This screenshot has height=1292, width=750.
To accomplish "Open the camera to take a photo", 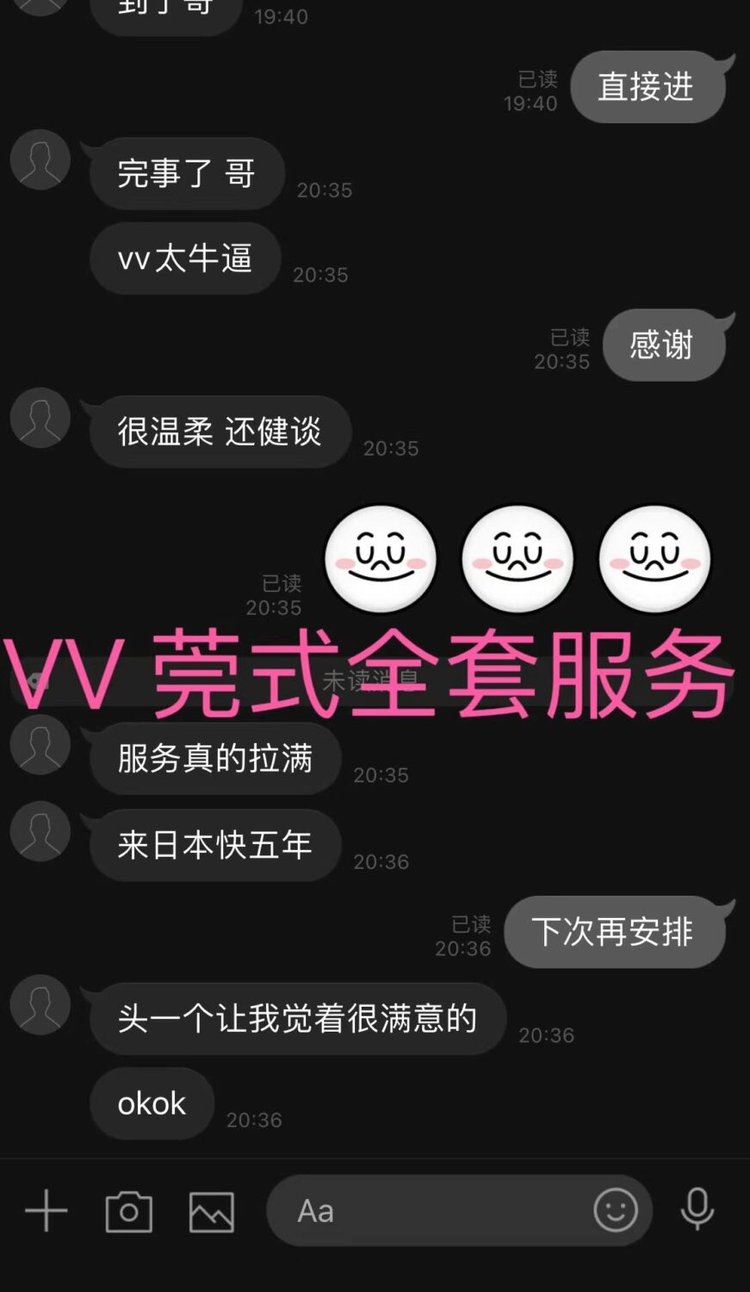I will point(129,1212).
